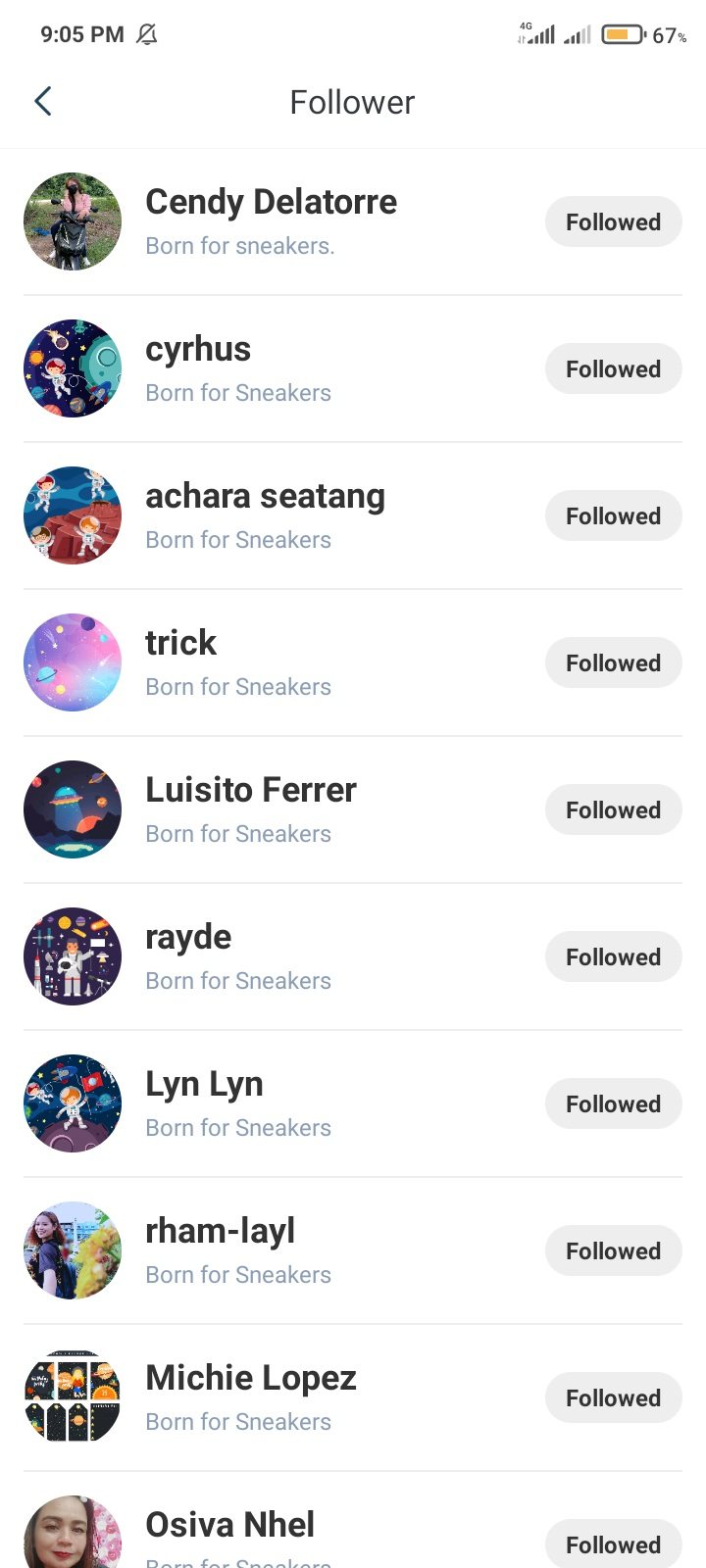View rham-layl's profile

220,1232
